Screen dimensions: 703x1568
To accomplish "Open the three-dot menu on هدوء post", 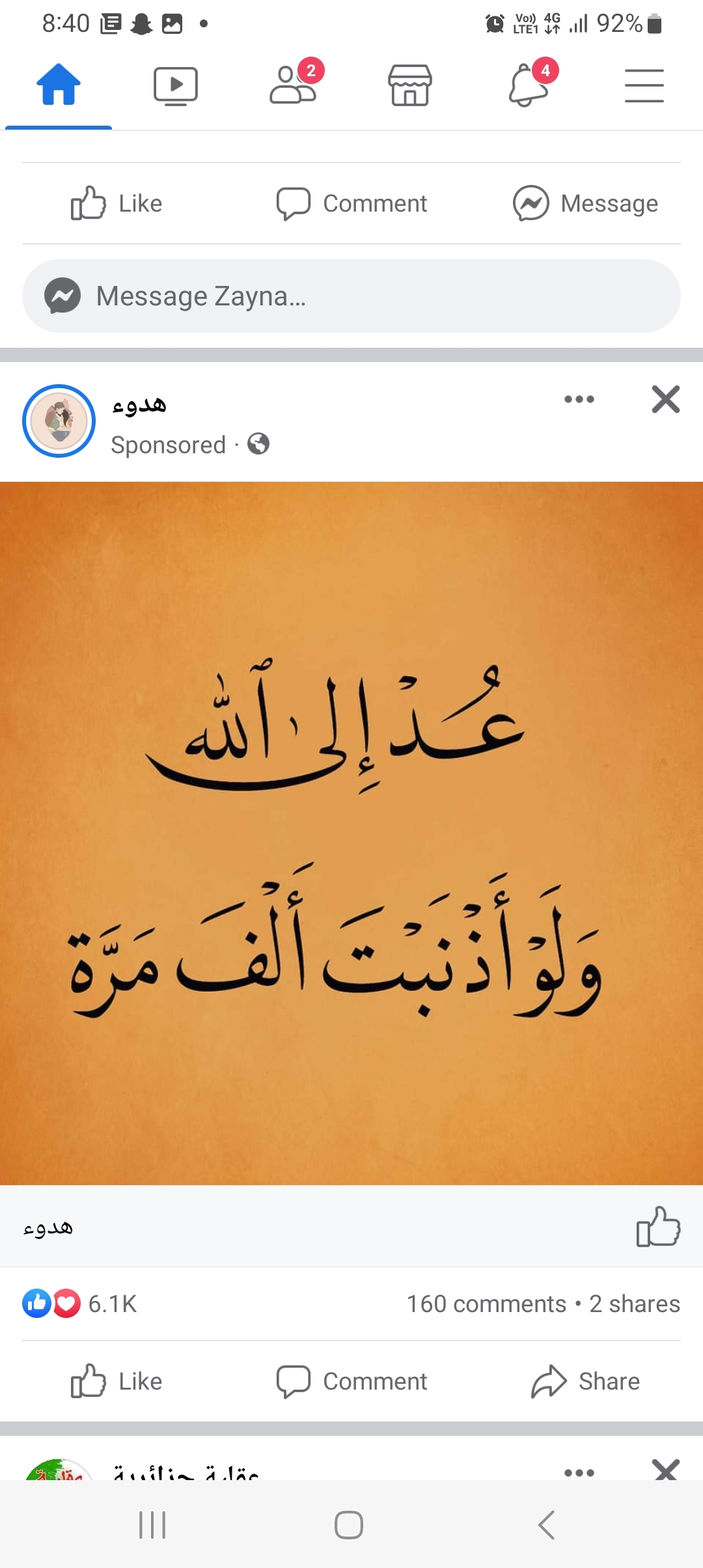I will (x=579, y=399).
